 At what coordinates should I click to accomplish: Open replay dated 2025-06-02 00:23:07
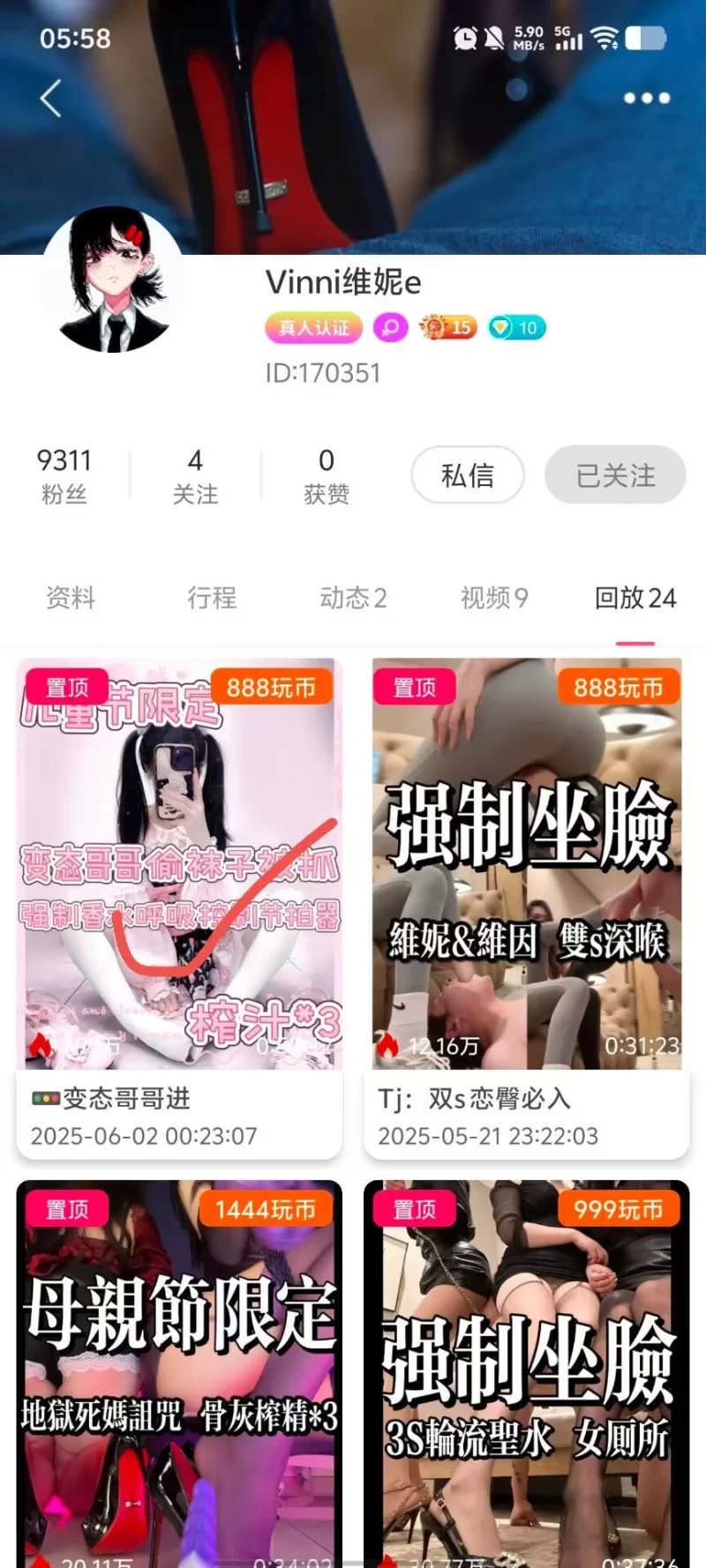click(x=179, y=908)
